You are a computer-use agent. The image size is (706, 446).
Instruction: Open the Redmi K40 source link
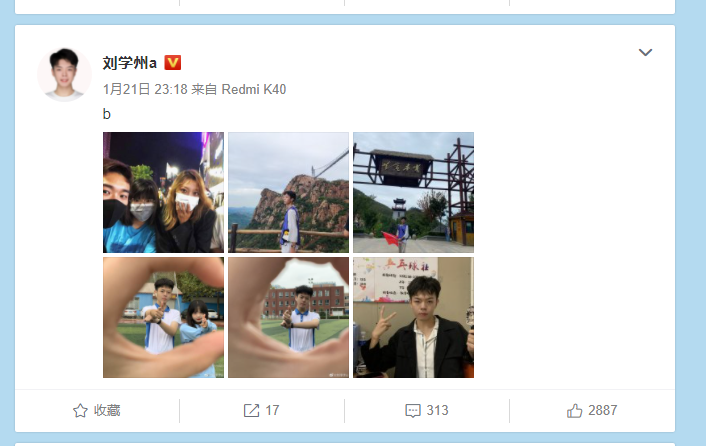pyautogui.click(x=253, y=89)
